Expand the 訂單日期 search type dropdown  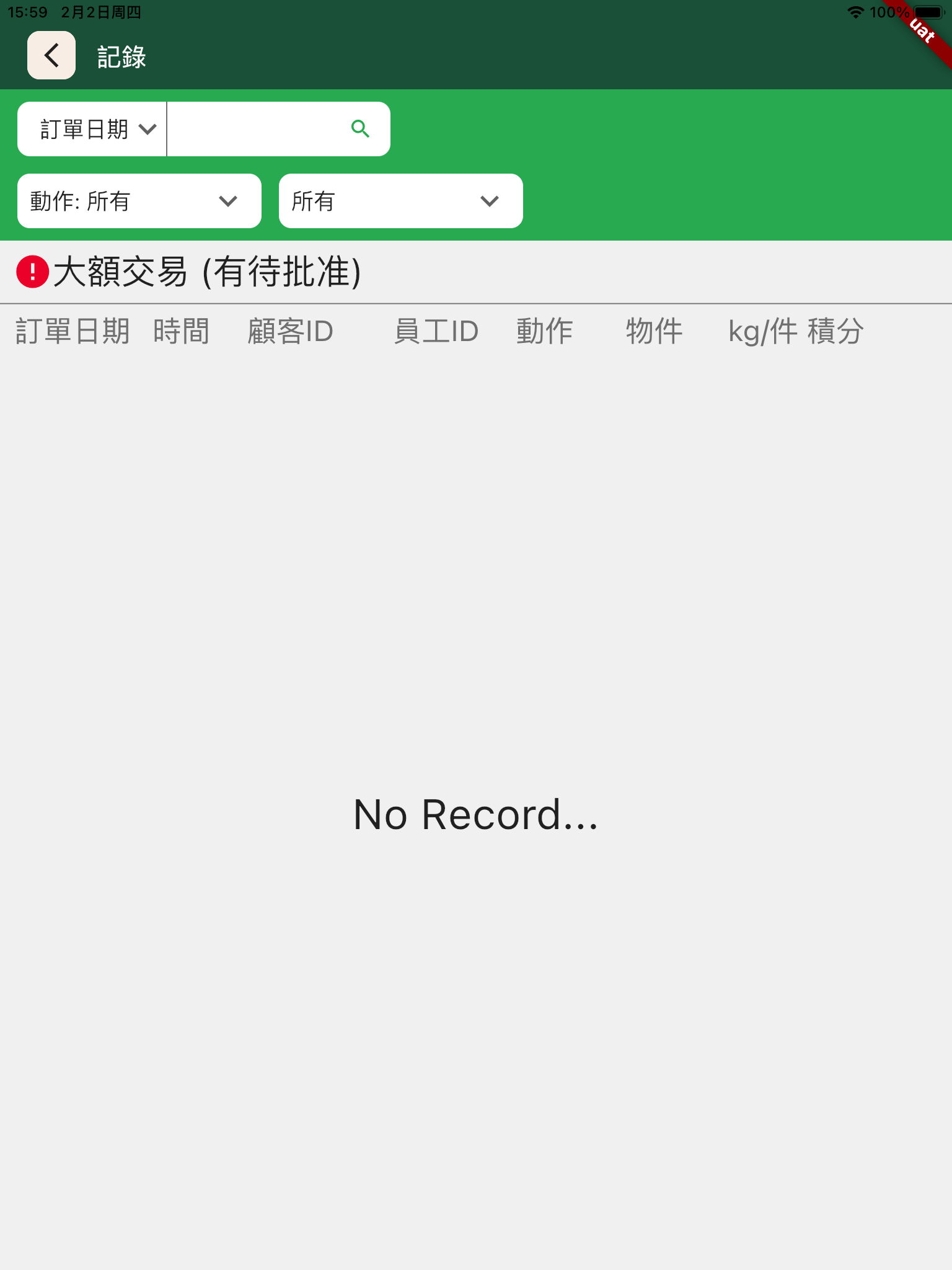coord(93,129)
